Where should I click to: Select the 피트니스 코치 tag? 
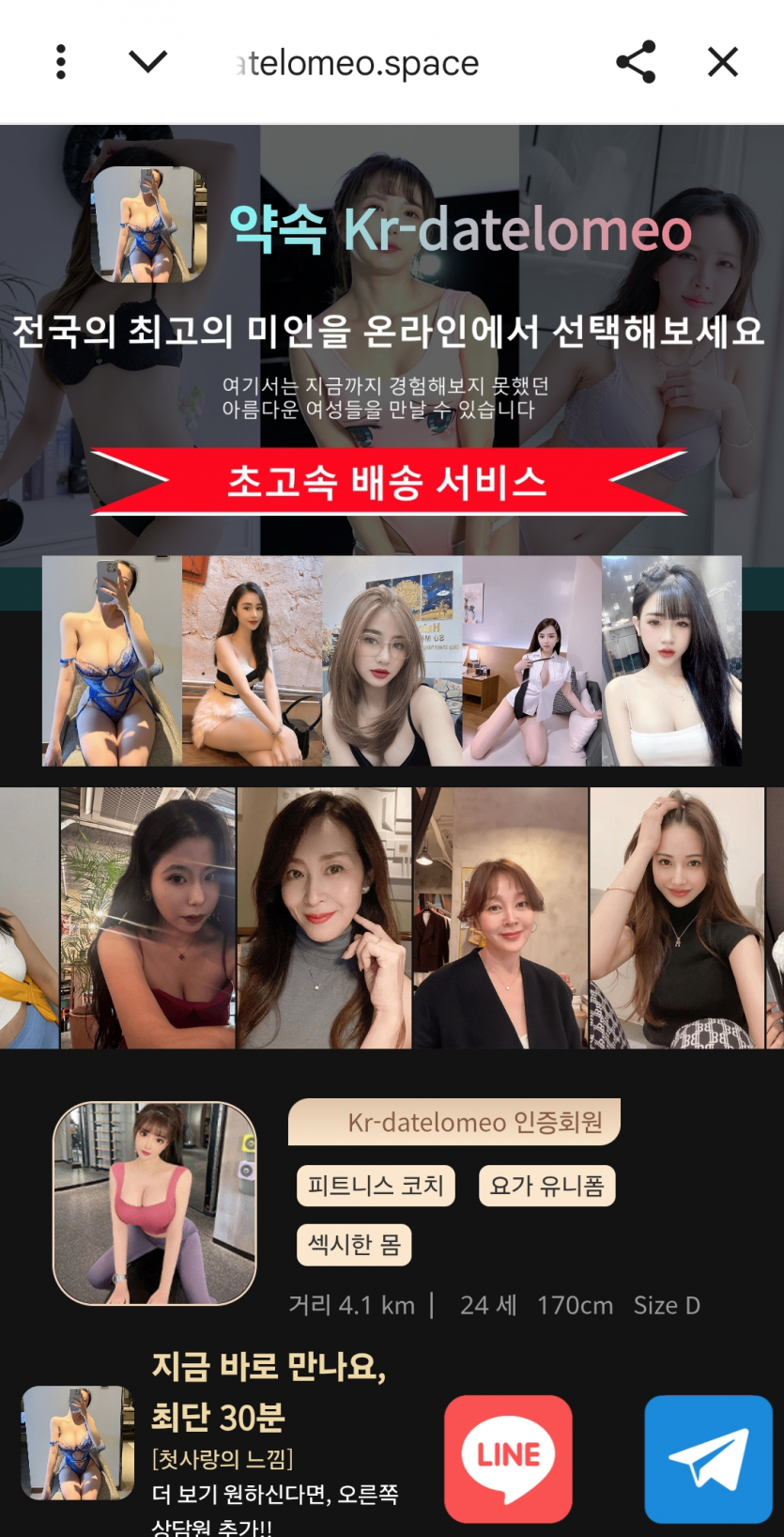click(x=376, y=1186)
